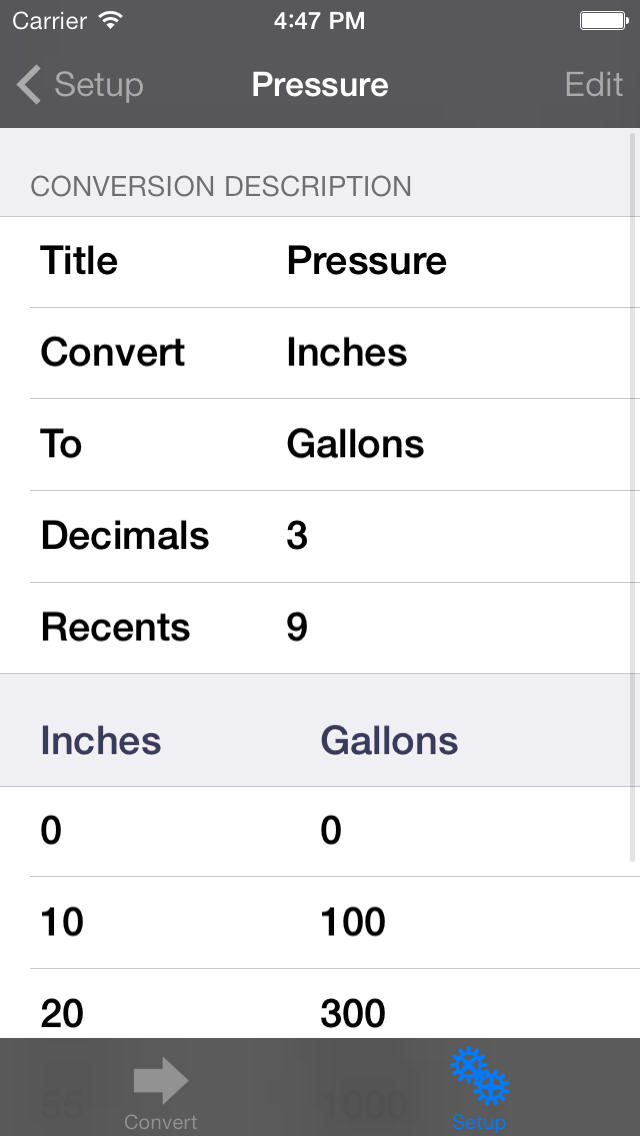
Task: Select the table row 20 to 300
Action: click(x=320, y=1003)
